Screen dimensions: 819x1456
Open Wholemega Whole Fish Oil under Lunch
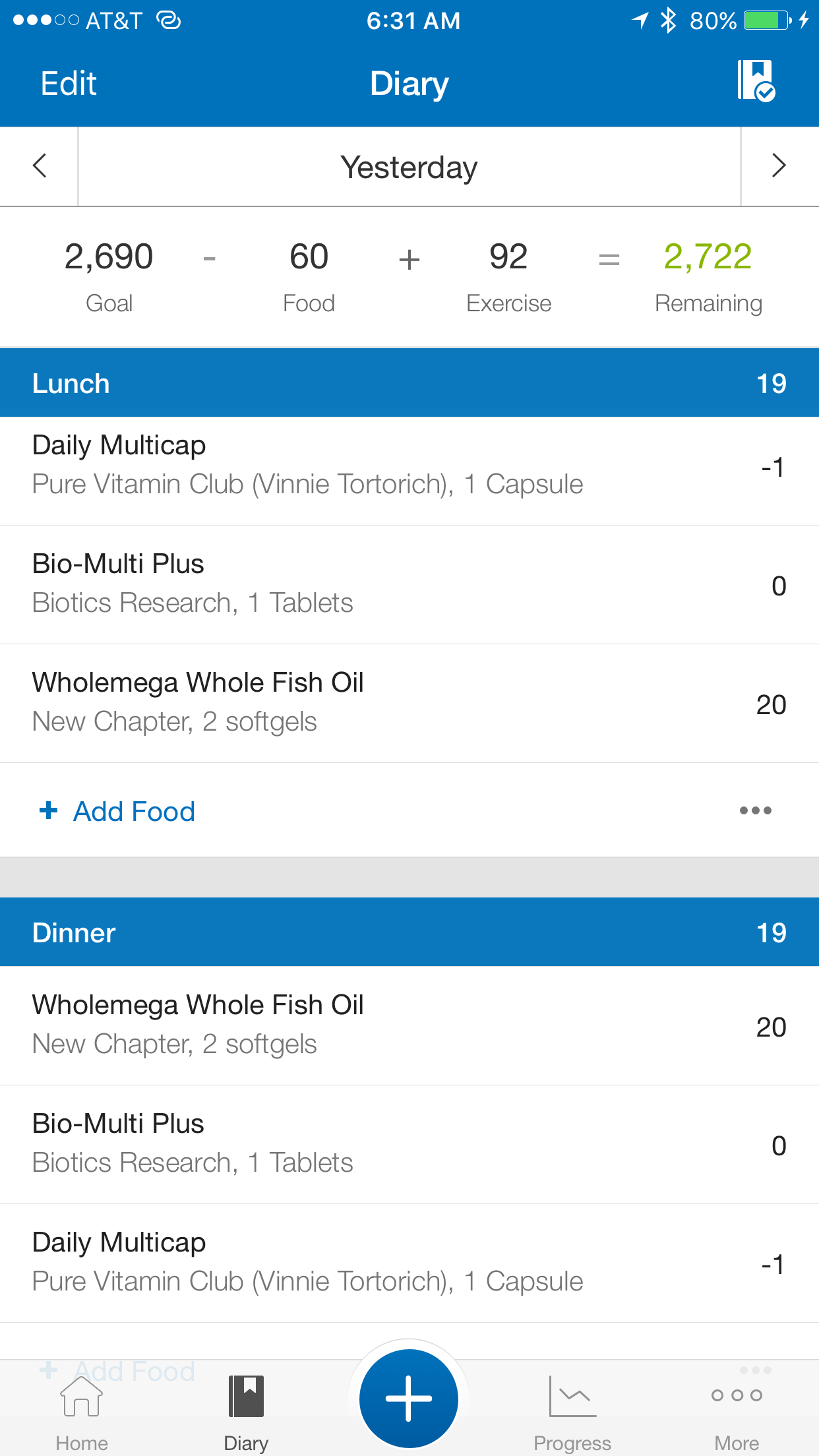tap(409, 704)
